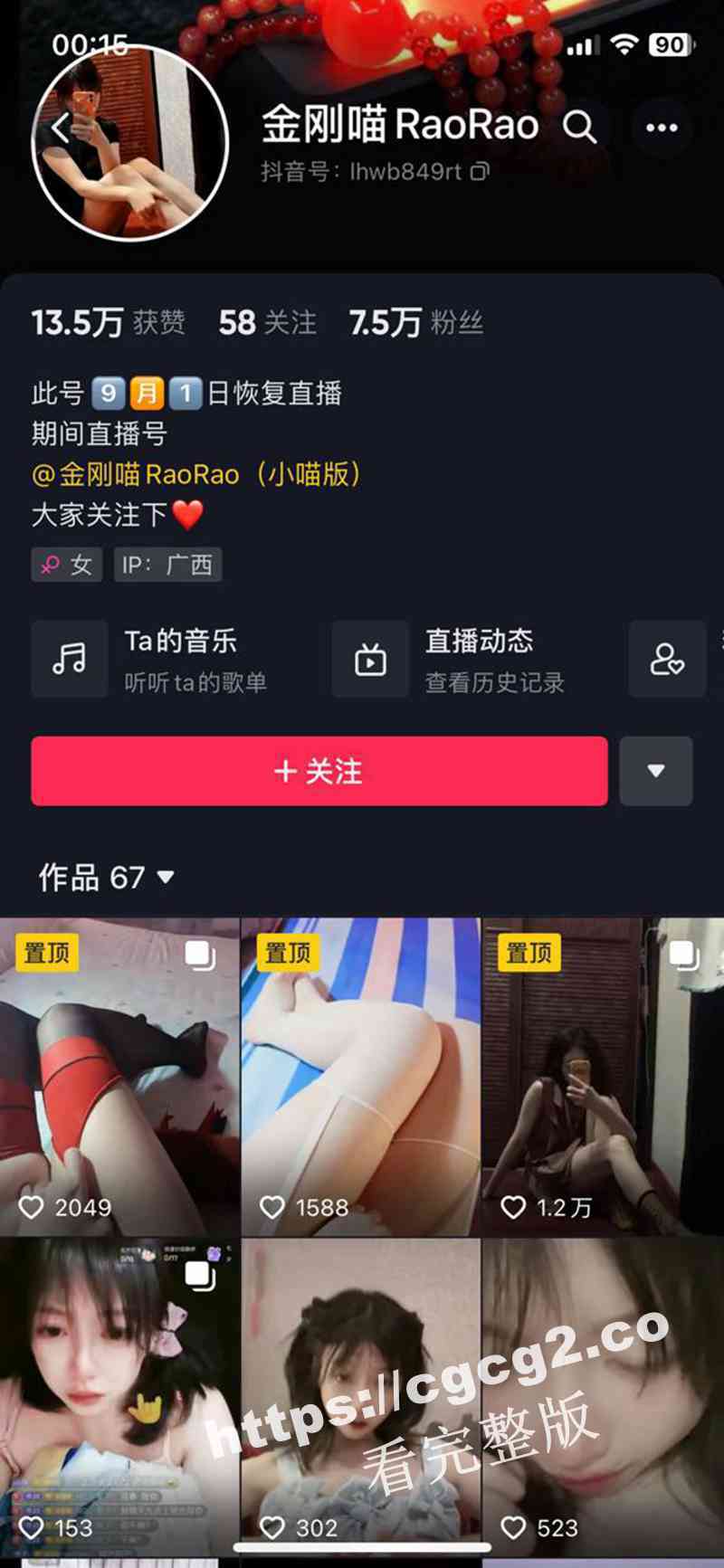
Task: Open the 7.5万 粉丝 followers list
Action: (x=416, y=322)
